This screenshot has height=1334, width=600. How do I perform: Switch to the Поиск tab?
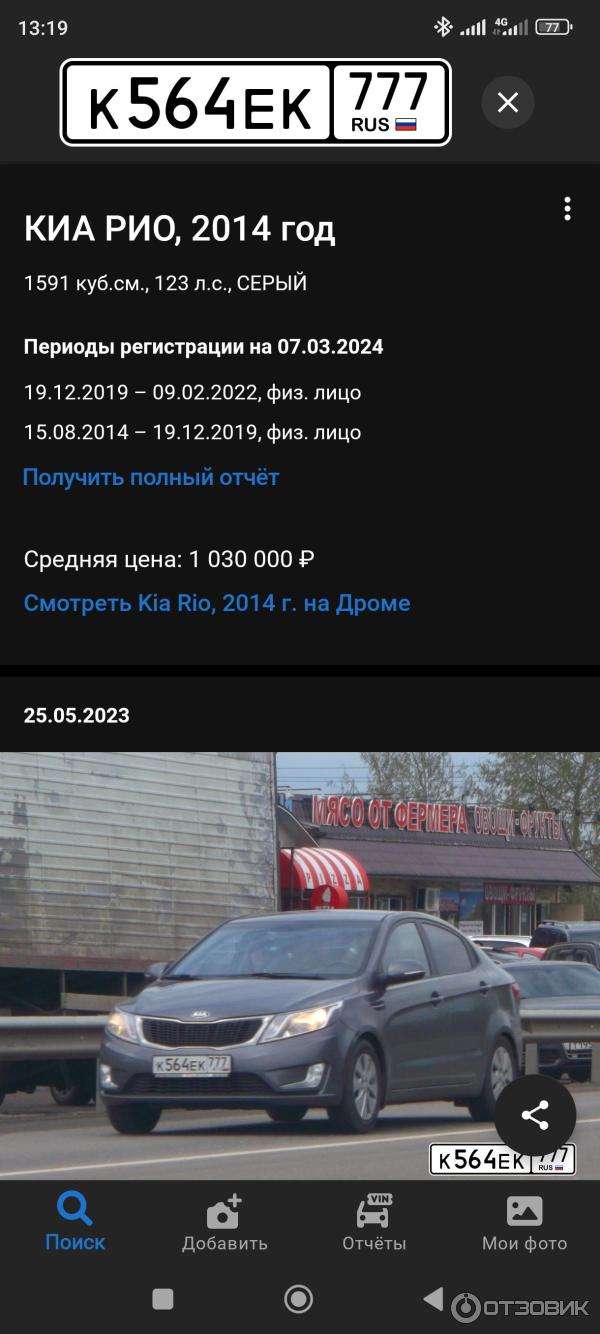(75, 1222)
